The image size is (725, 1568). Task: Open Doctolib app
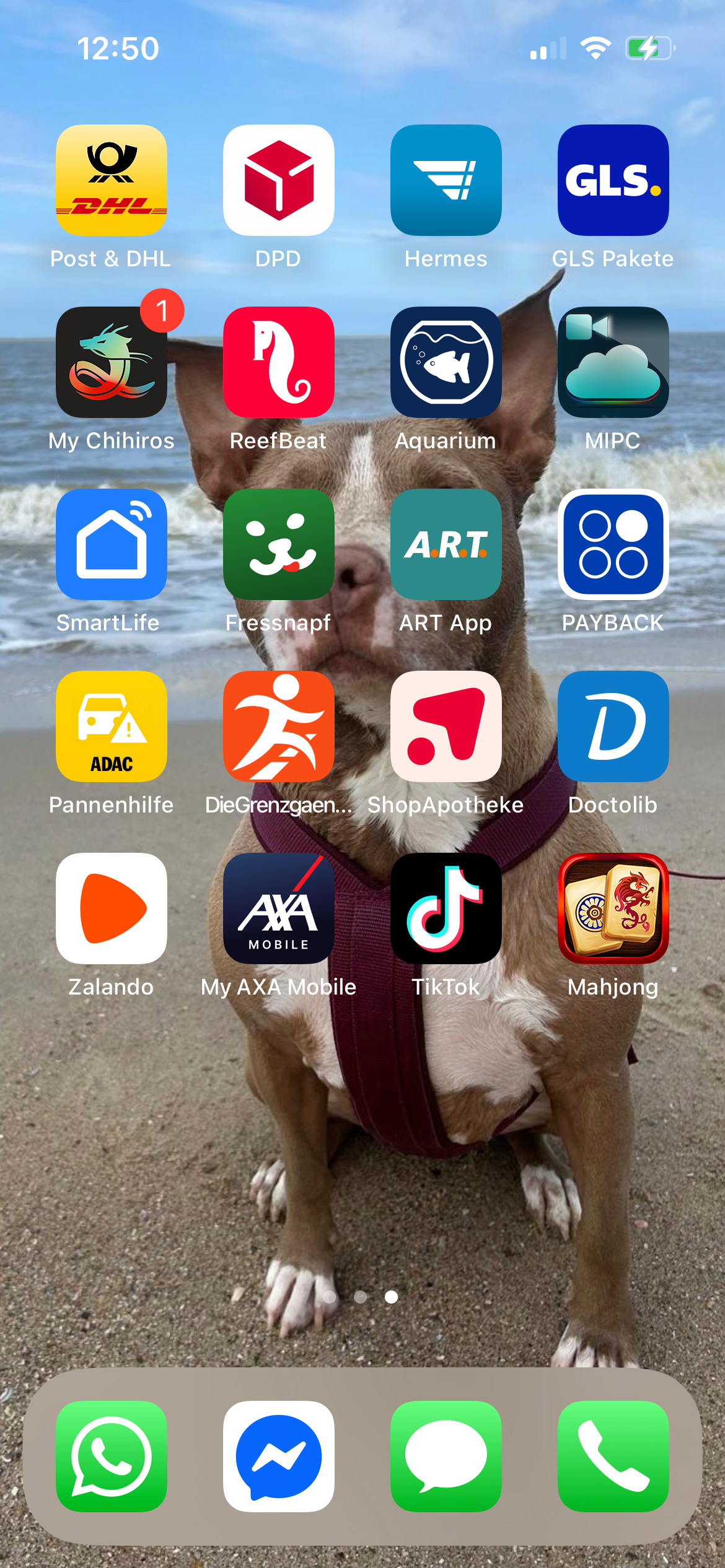613,726
